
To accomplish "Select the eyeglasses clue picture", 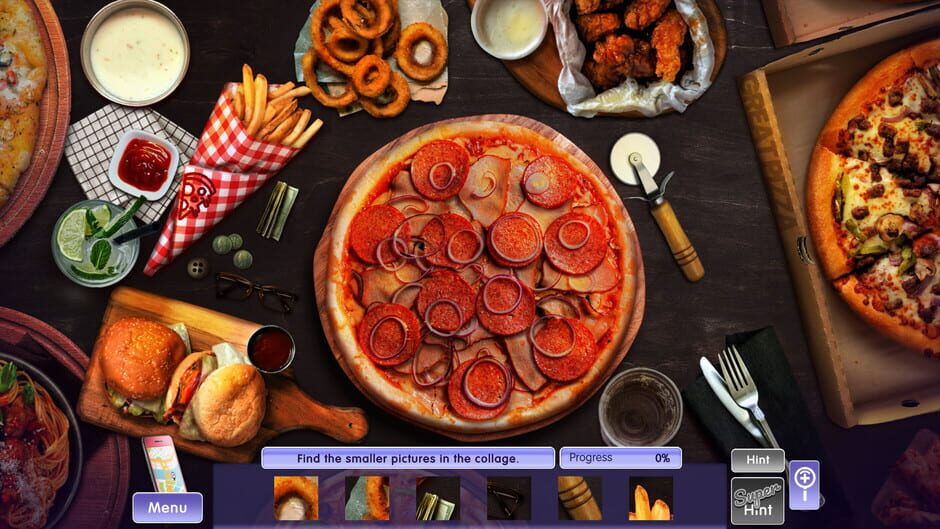I will point(509,497).
